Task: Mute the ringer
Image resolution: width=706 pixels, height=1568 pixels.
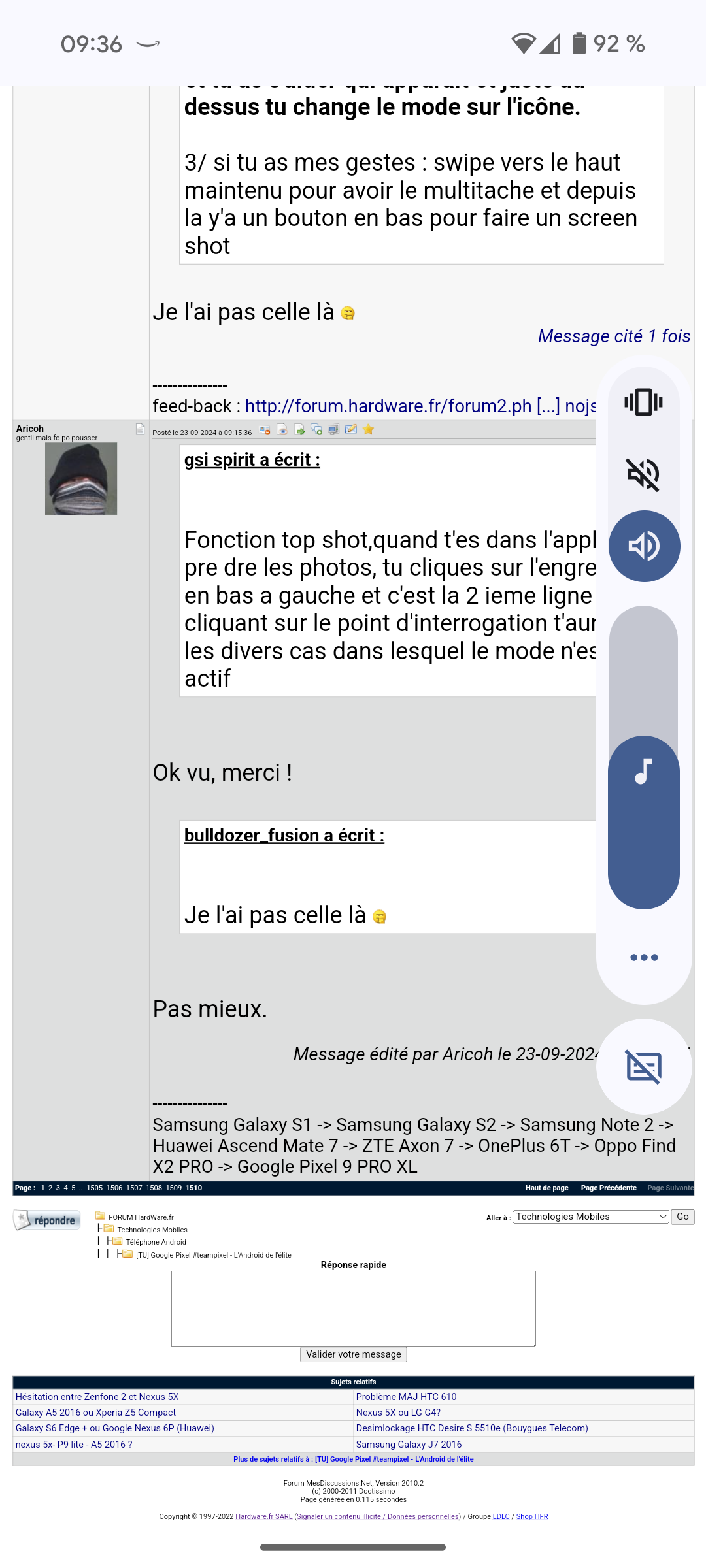Action: click(x=643, y=474)
